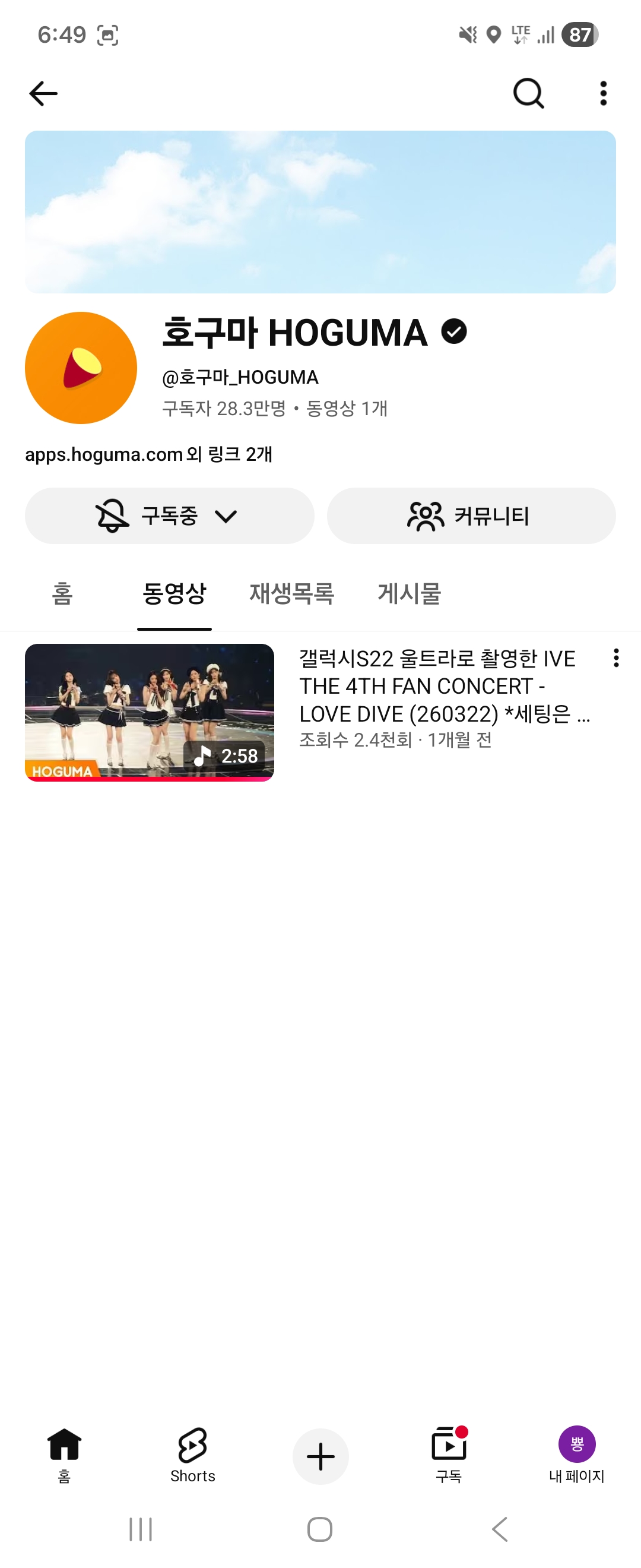The height and width of the screenshot is (1568, 641).
Task: Tap the system back button
Action: (x=499, y=1529)
